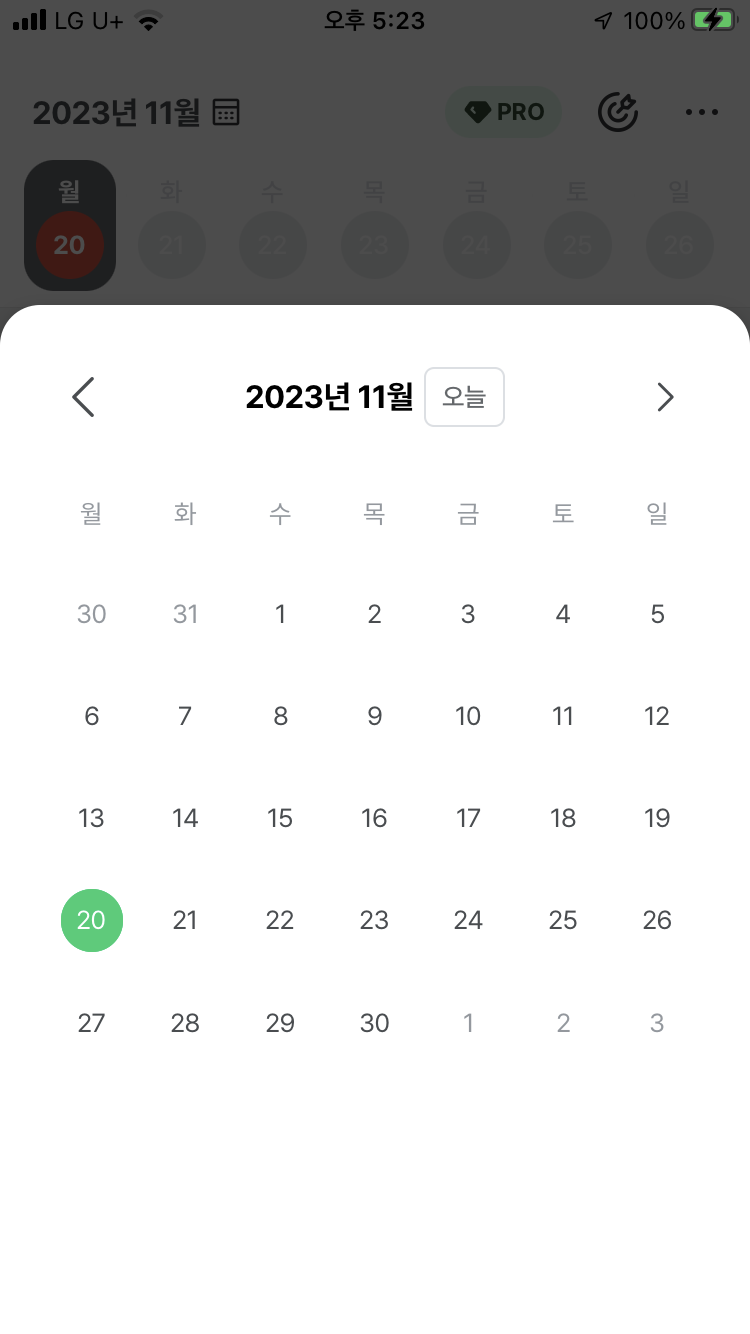The height and width of the screenshot is (1334, 750).
Task: Select November 22 in the calendar grid
Action: coord(280,920)
